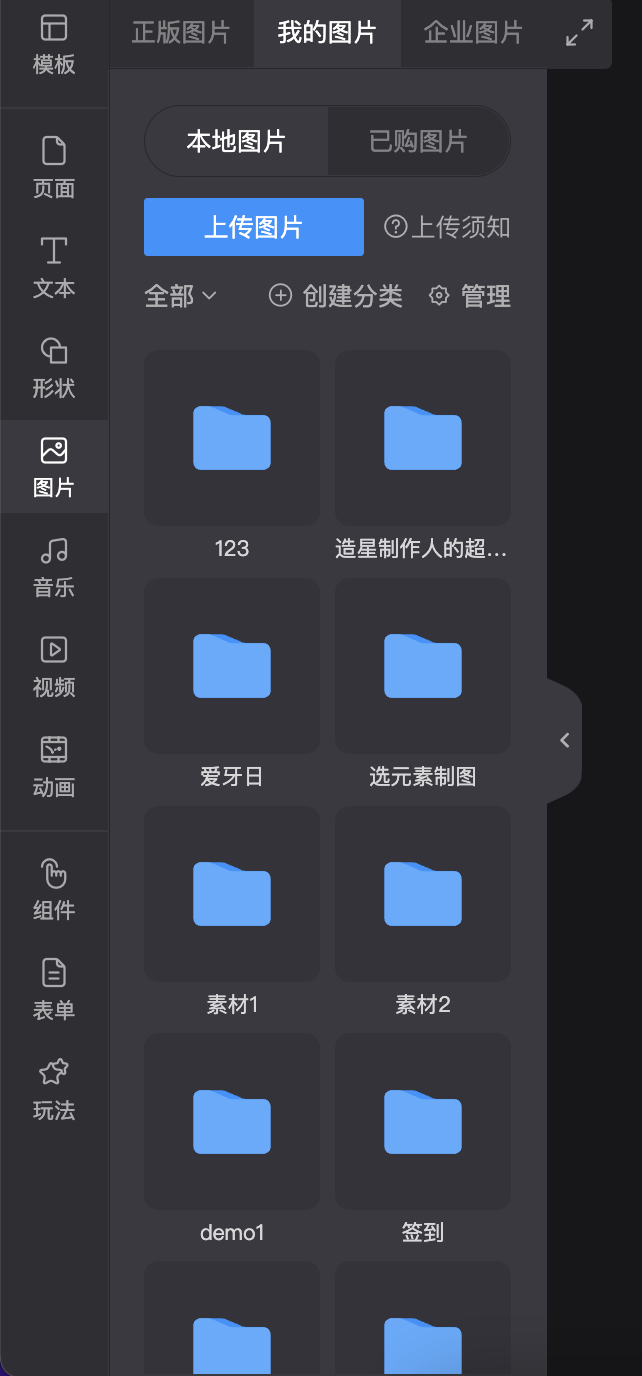Screen dimensions: 642x1376
Task: Select the 已购图片 segment
Action: click(x=418, y=141)
